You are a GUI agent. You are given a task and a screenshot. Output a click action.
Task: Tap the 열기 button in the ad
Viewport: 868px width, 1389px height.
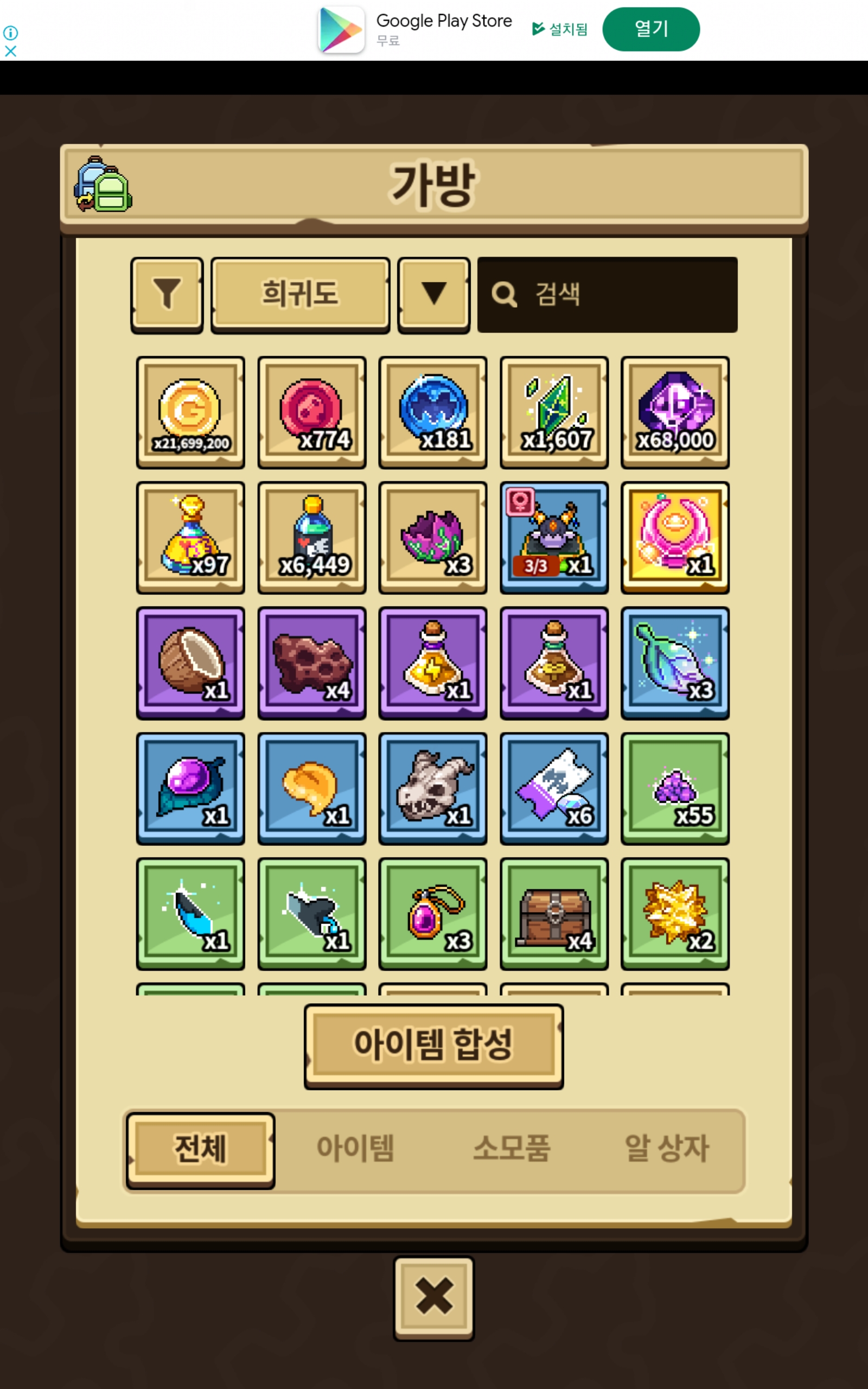[x=651, y=29]
